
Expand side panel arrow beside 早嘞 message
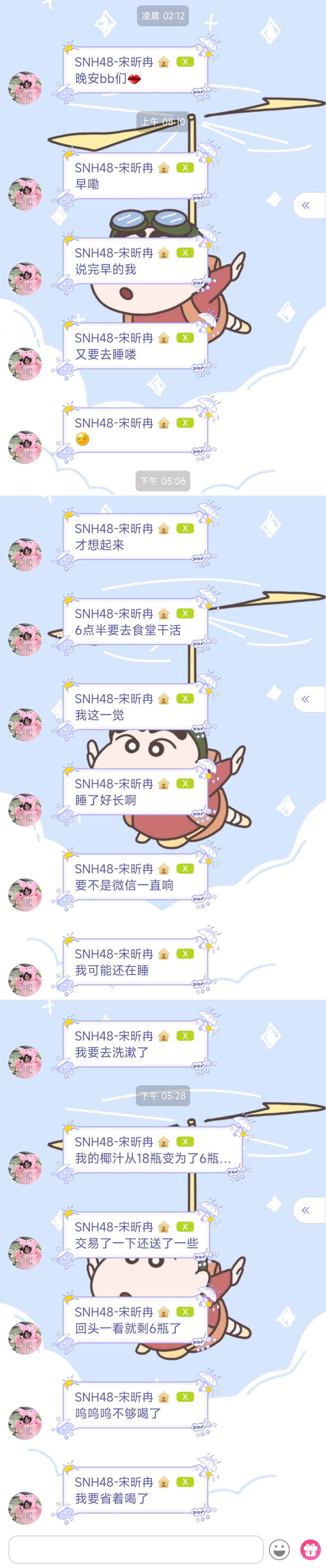point(306,205)
